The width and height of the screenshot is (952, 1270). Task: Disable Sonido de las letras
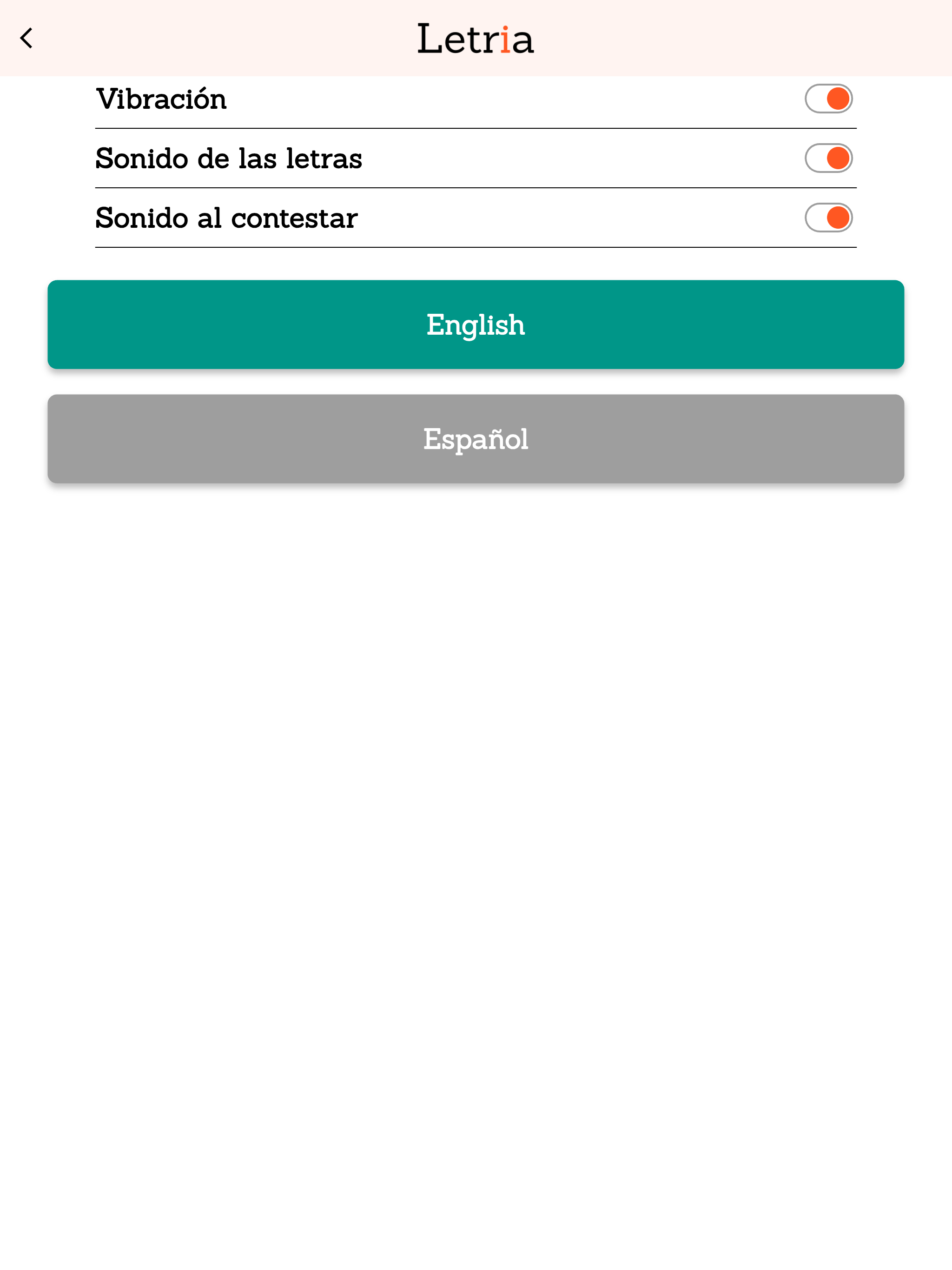pyautogui.click(x=828, y=159)
